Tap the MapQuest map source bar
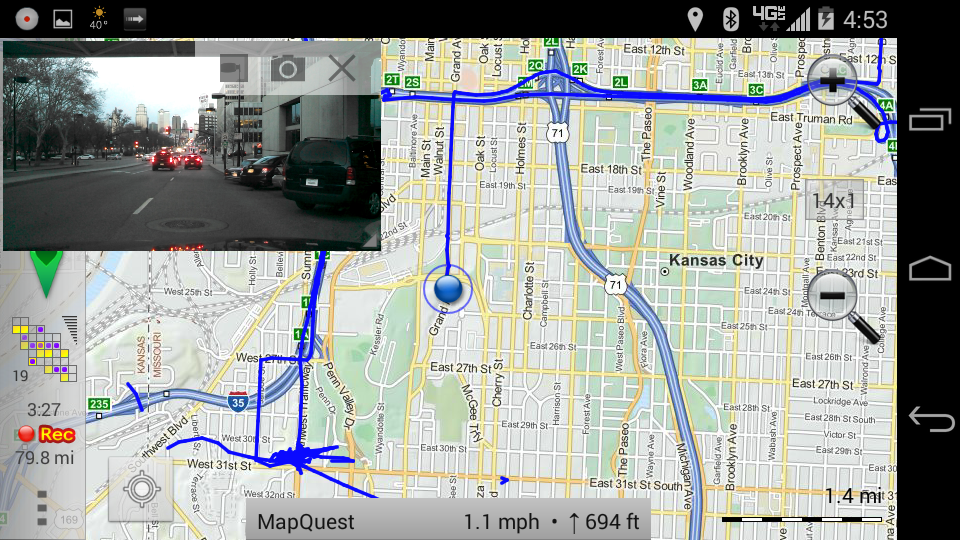The width and height of the screenshot is (960, 540). [x=448, y=521]
